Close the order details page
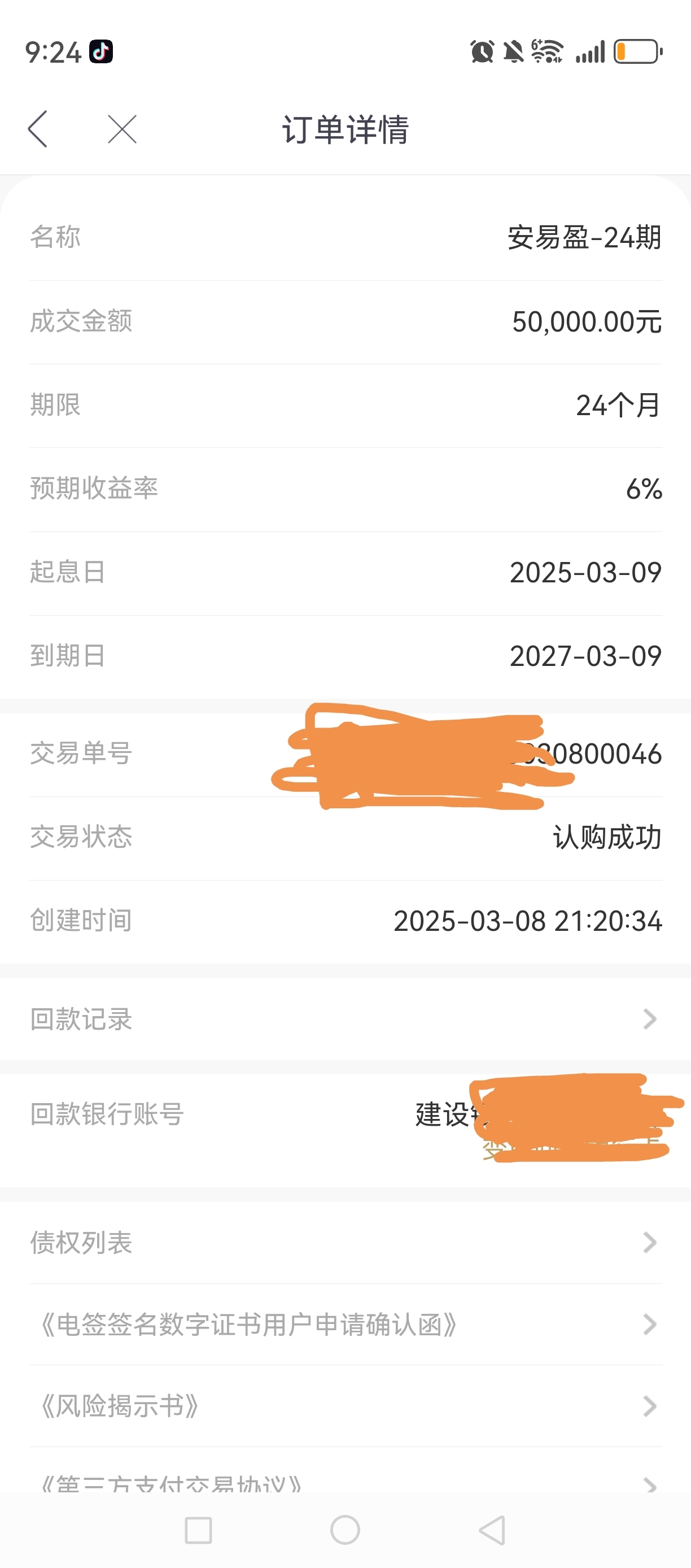The width and height of the screenshot is (691, 1568). coord(121,129)
